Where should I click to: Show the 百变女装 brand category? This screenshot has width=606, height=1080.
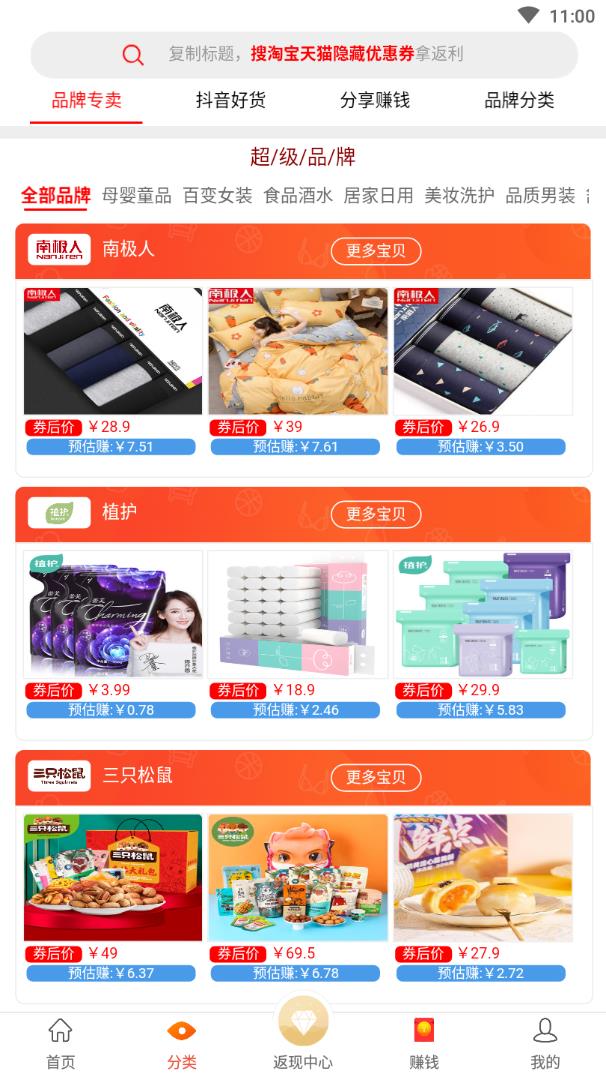coord(217,196)
